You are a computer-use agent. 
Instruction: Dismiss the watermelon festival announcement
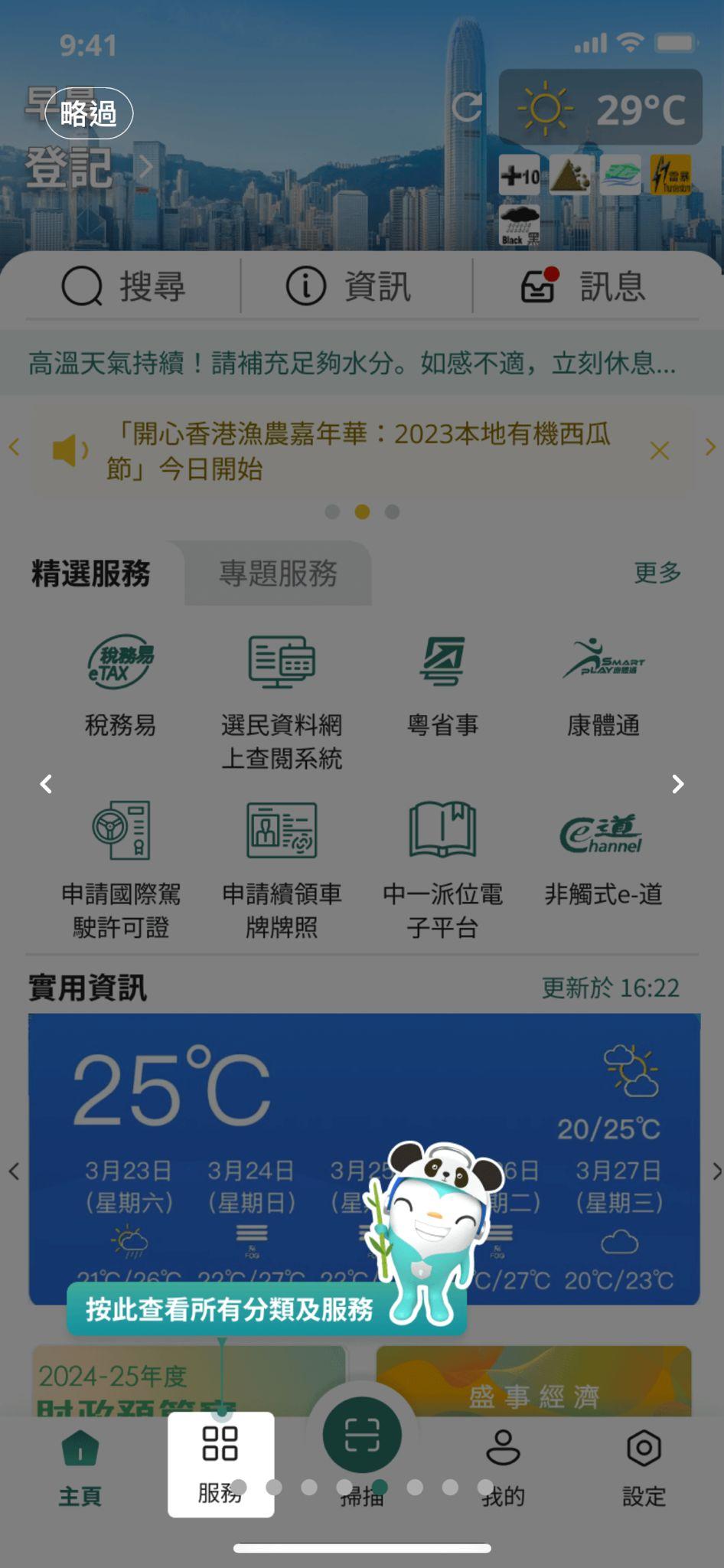pos(660,452)
